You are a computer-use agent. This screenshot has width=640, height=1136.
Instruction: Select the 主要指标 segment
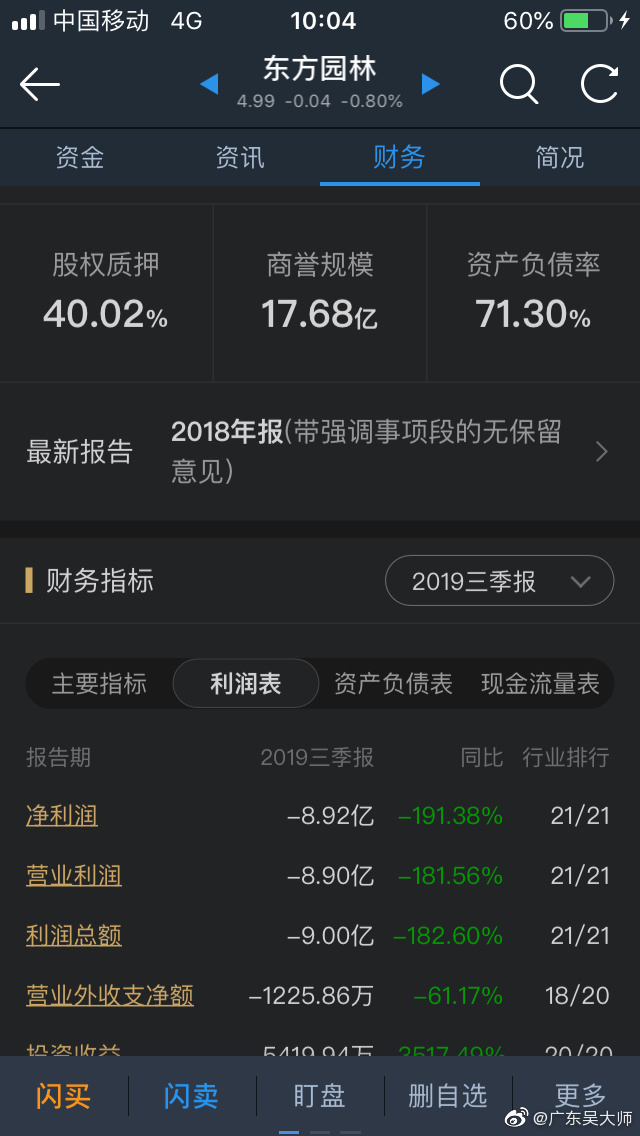99,684
